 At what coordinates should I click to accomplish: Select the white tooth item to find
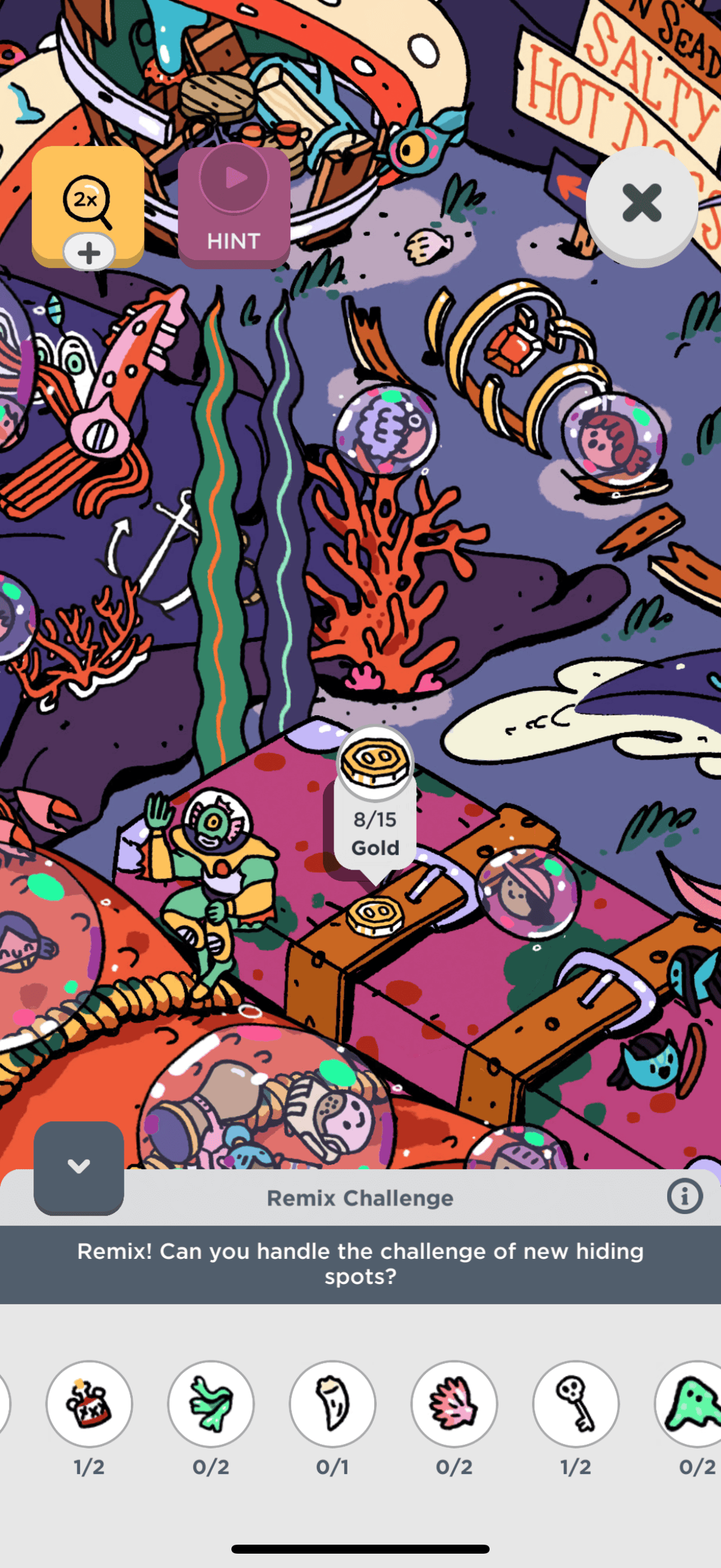pos(332,1404)
